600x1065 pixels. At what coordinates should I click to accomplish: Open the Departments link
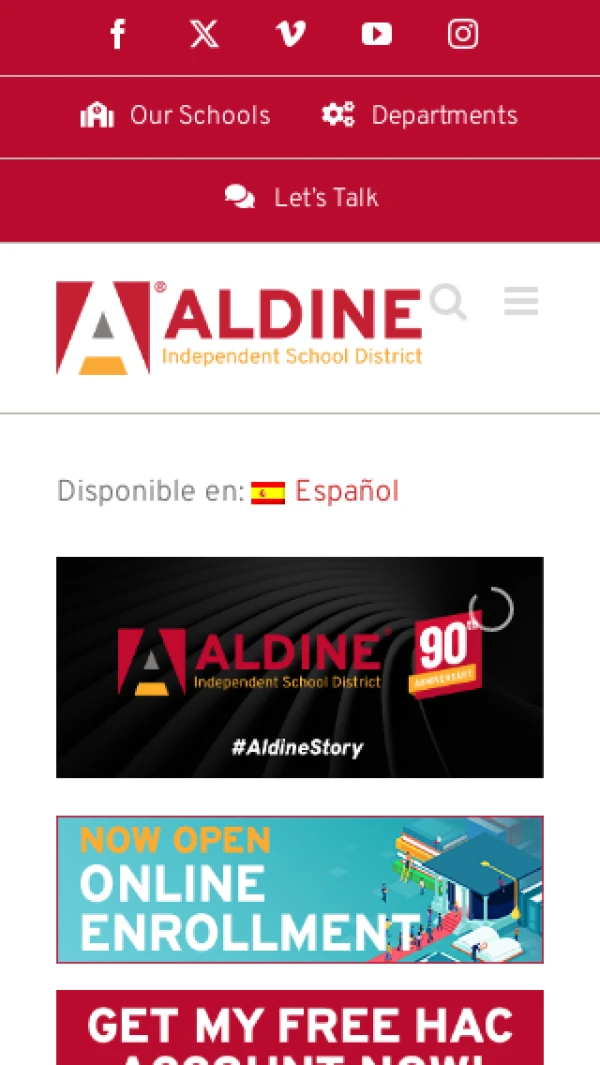(x=420, y=116)
